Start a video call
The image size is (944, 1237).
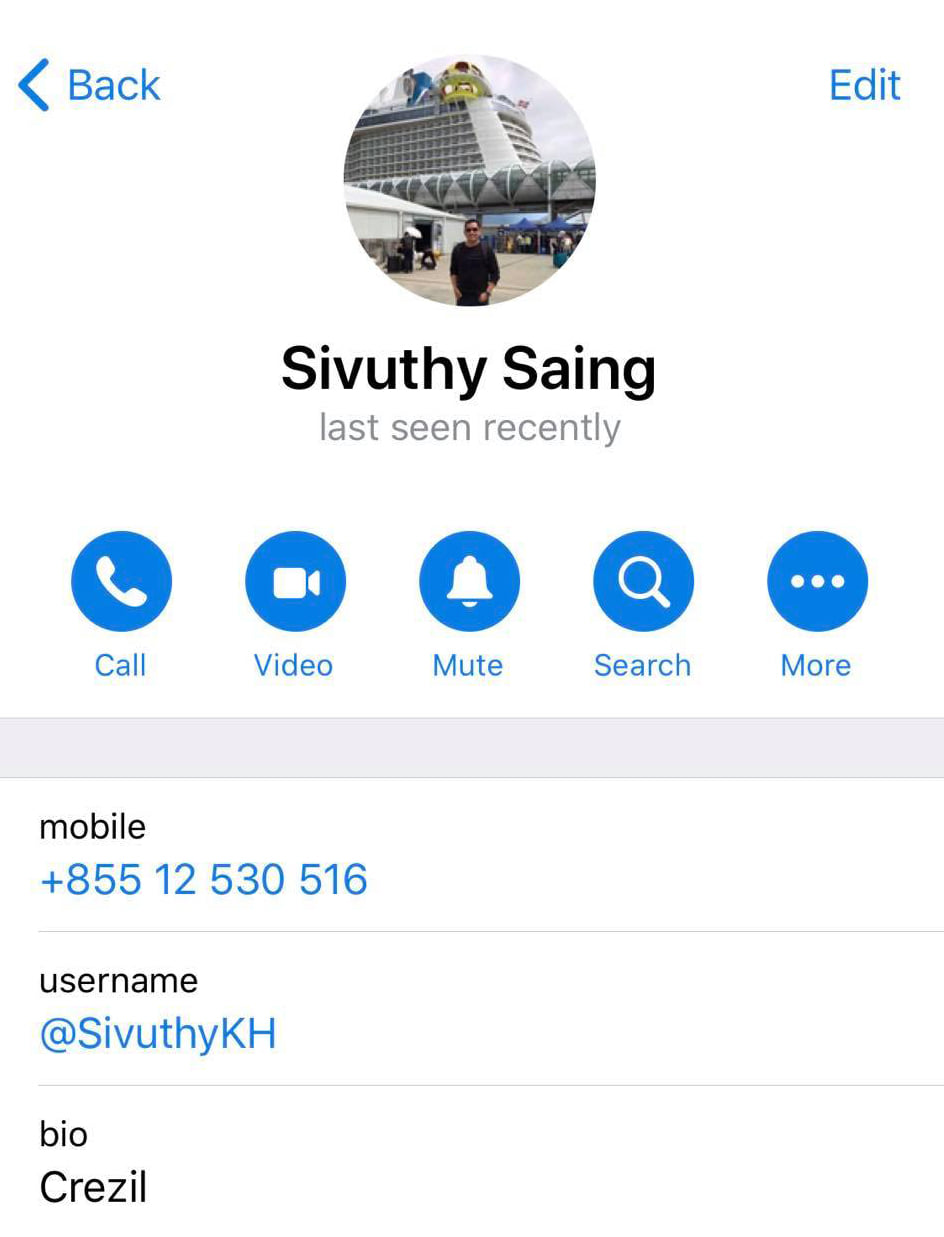click(x=295, y=581)
